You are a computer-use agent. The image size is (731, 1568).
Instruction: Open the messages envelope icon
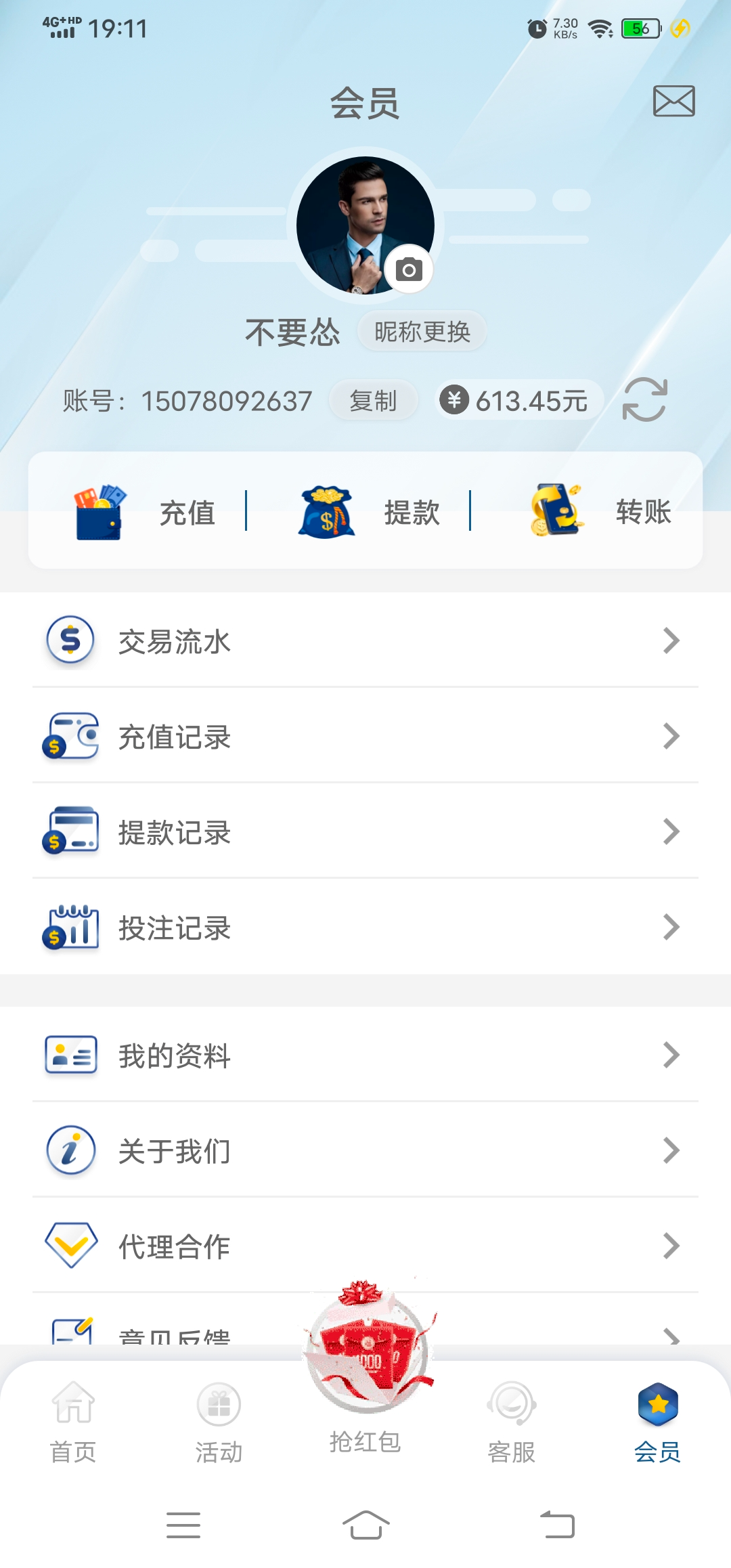coord(673,102)
